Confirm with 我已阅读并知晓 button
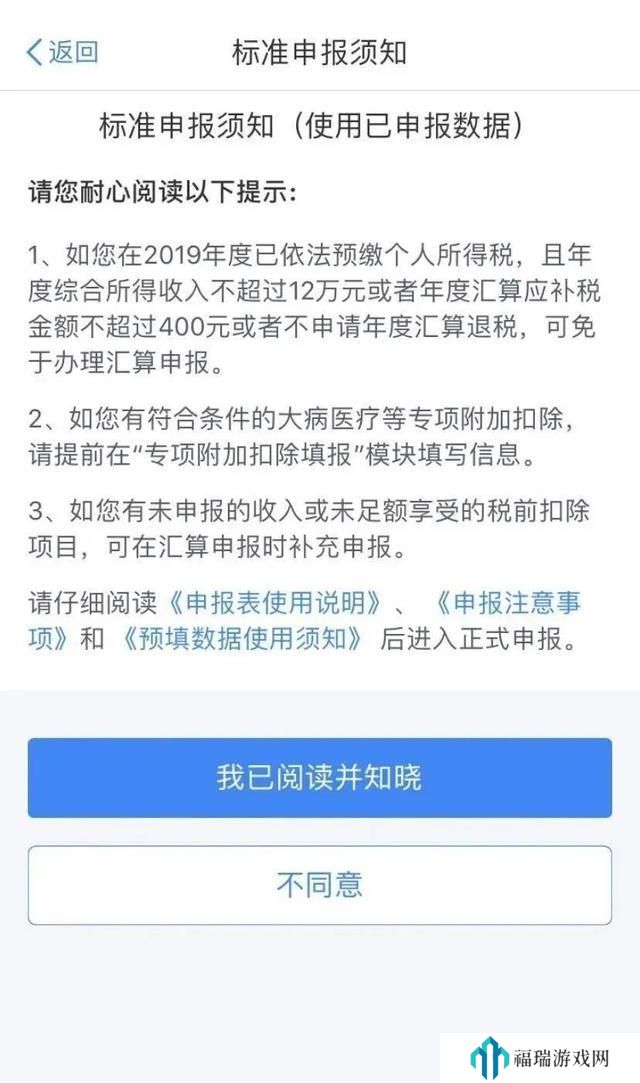 click(319, 778)
